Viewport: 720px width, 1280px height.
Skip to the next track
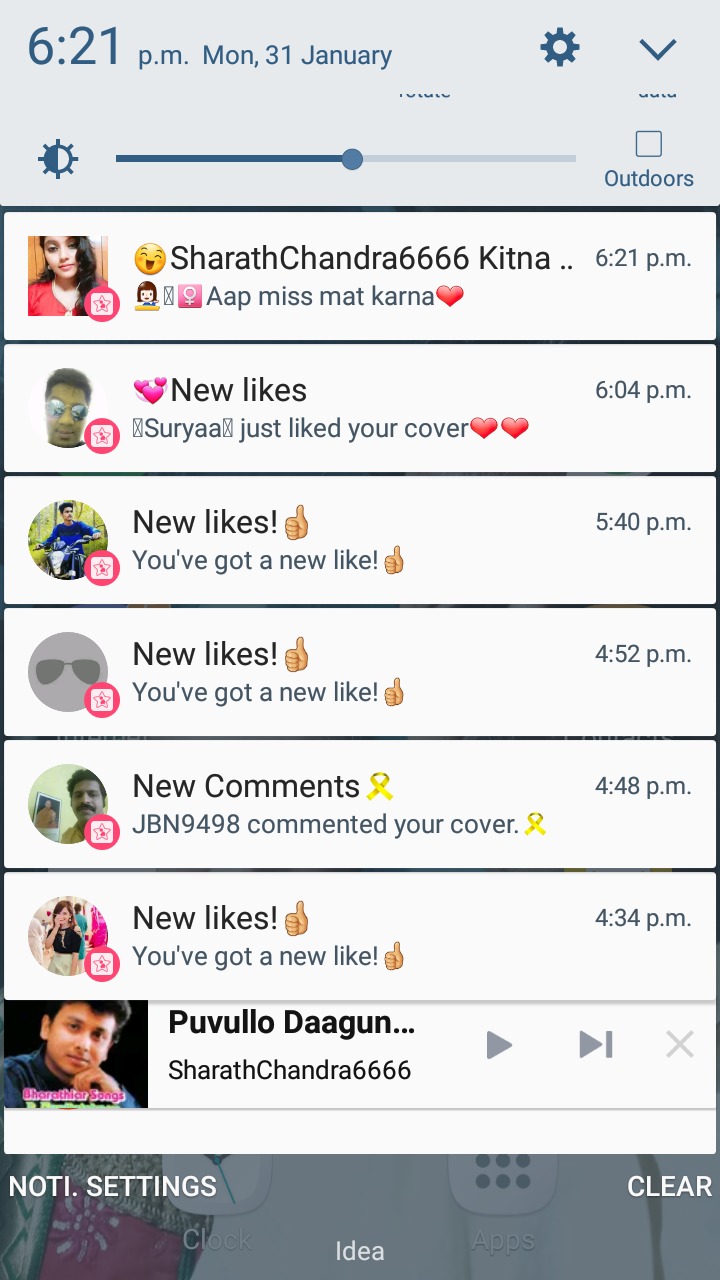point(595,1045)
